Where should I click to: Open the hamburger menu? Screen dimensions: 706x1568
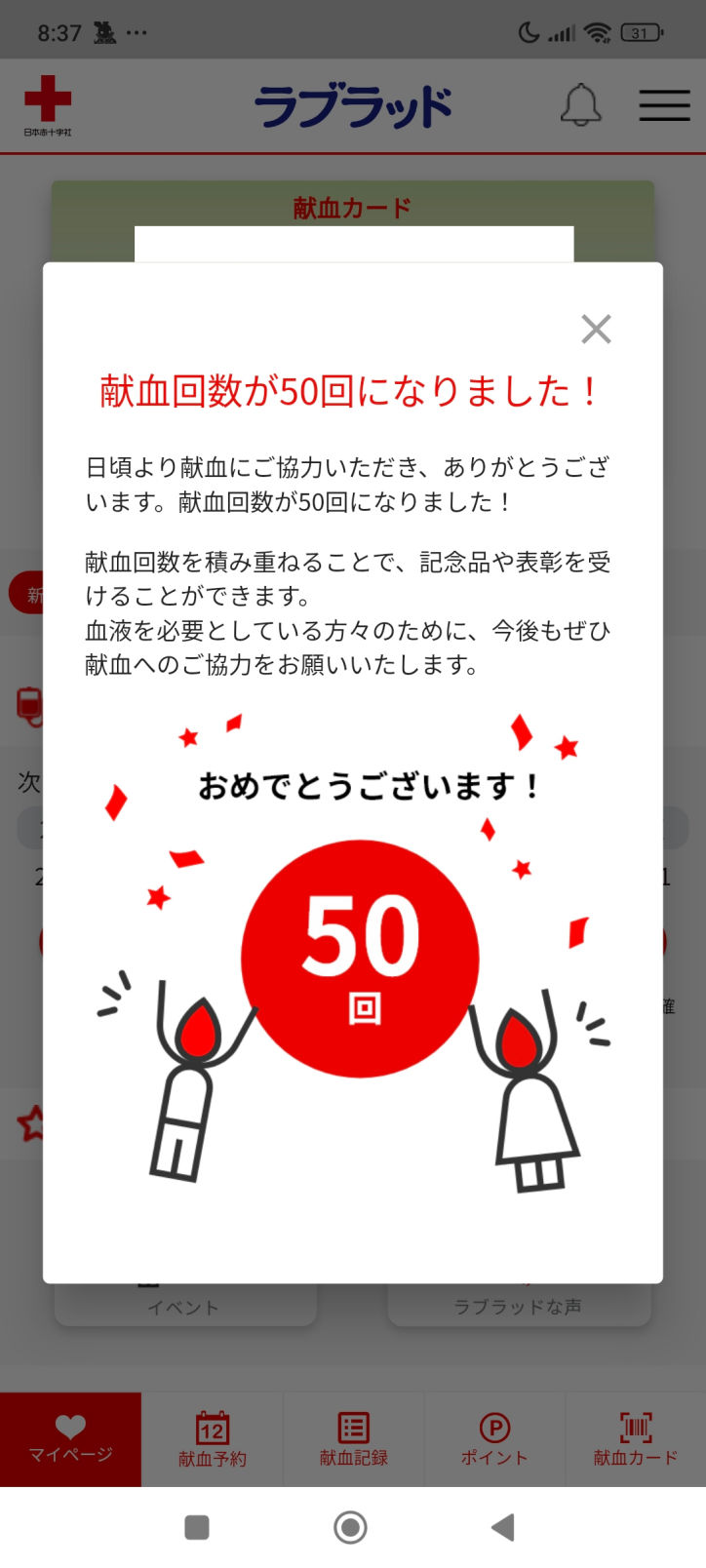click(664, 105)
